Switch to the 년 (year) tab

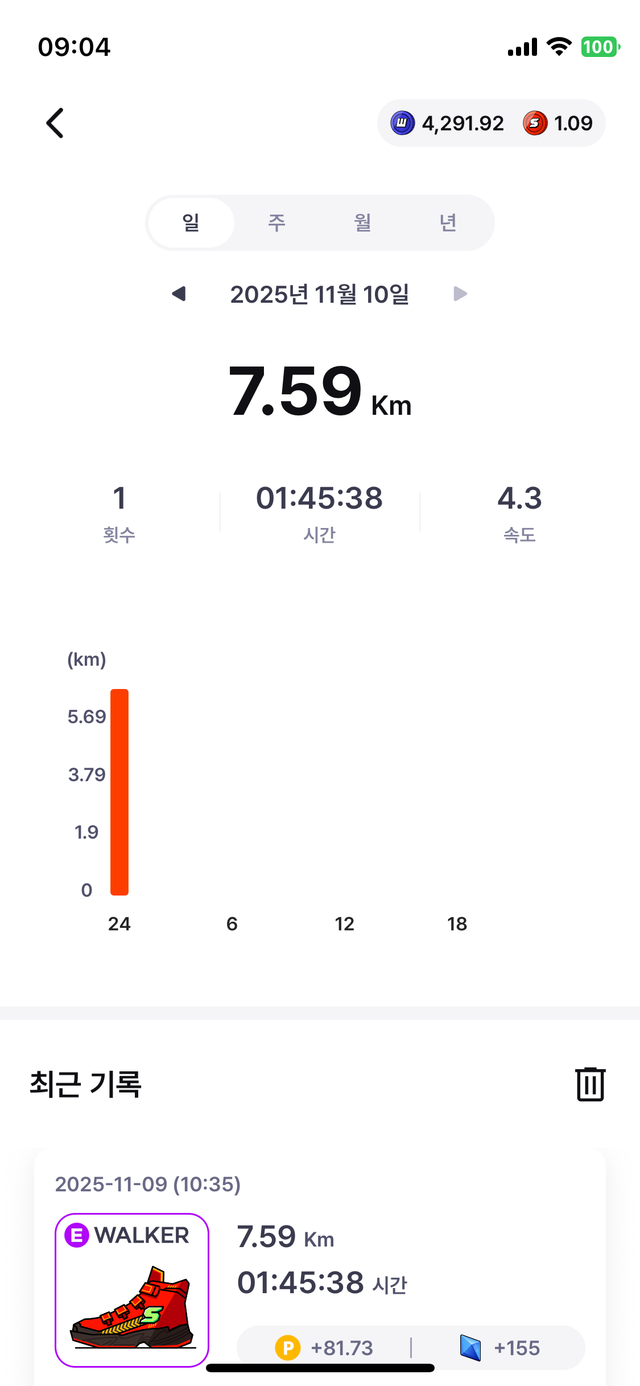coord(448,222)
